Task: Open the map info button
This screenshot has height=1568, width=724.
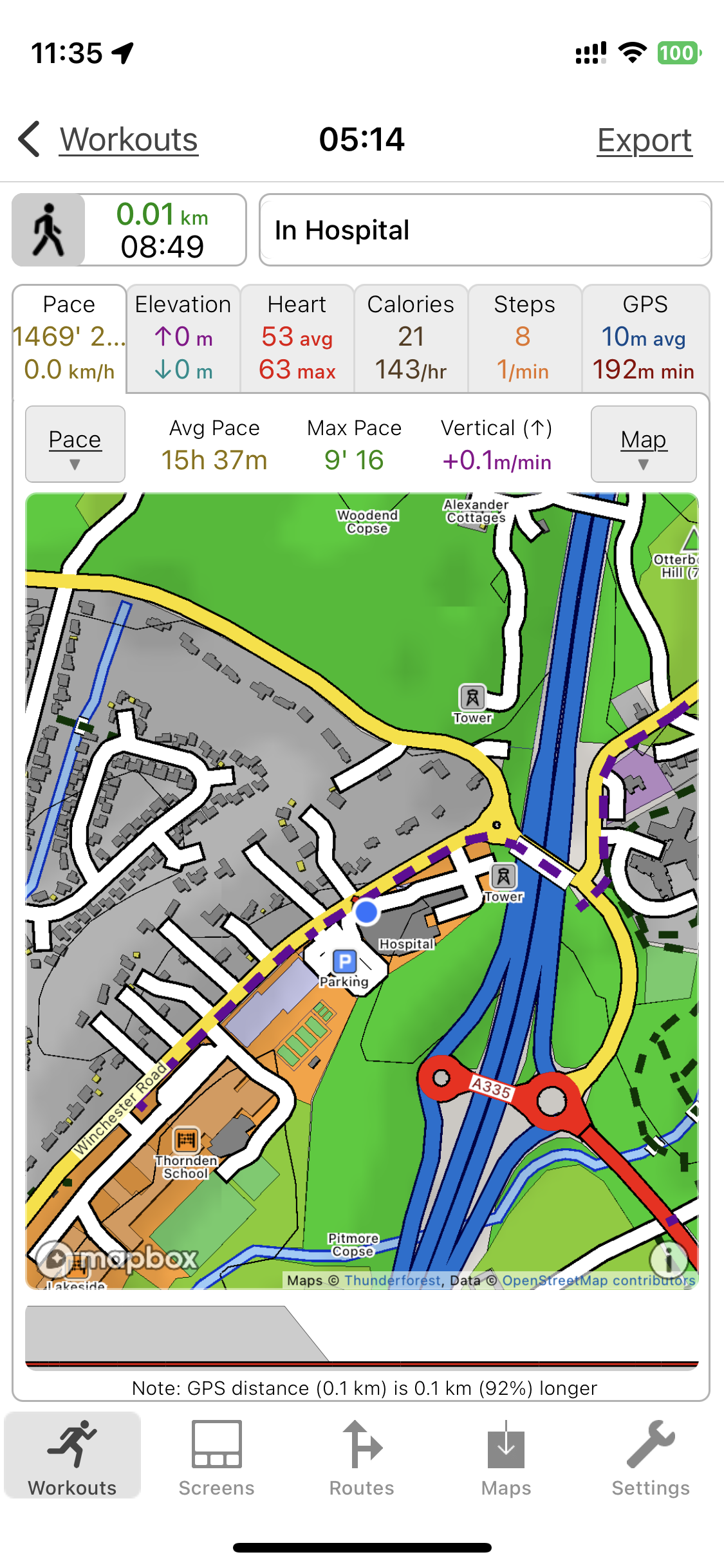Action: [x=668, y=1259]
